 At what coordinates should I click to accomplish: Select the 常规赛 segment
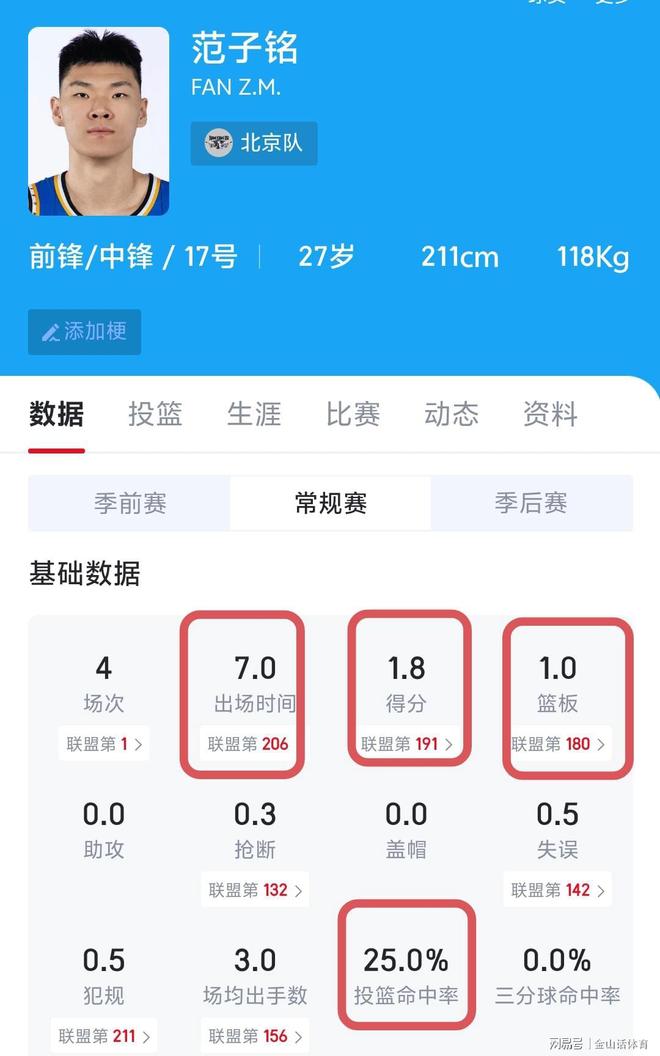coord(331,503)
